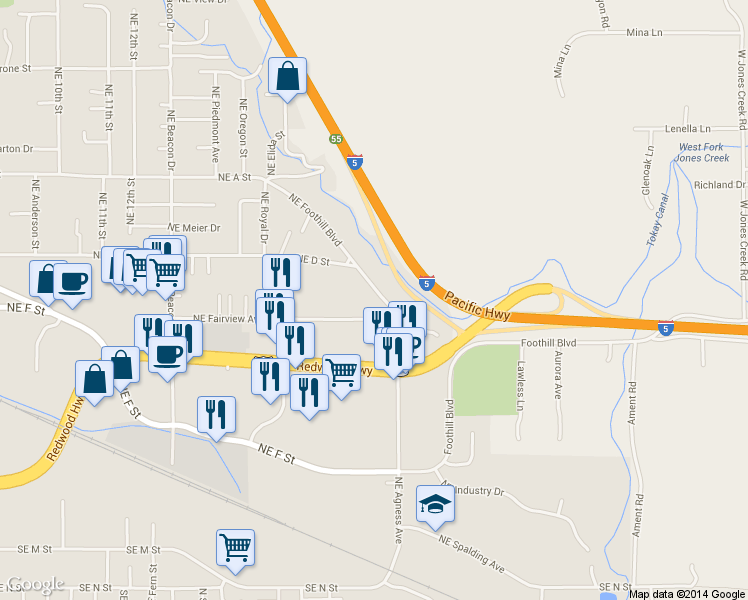Select the shopping cart marker near SE M St

click(x=235, y=551)
